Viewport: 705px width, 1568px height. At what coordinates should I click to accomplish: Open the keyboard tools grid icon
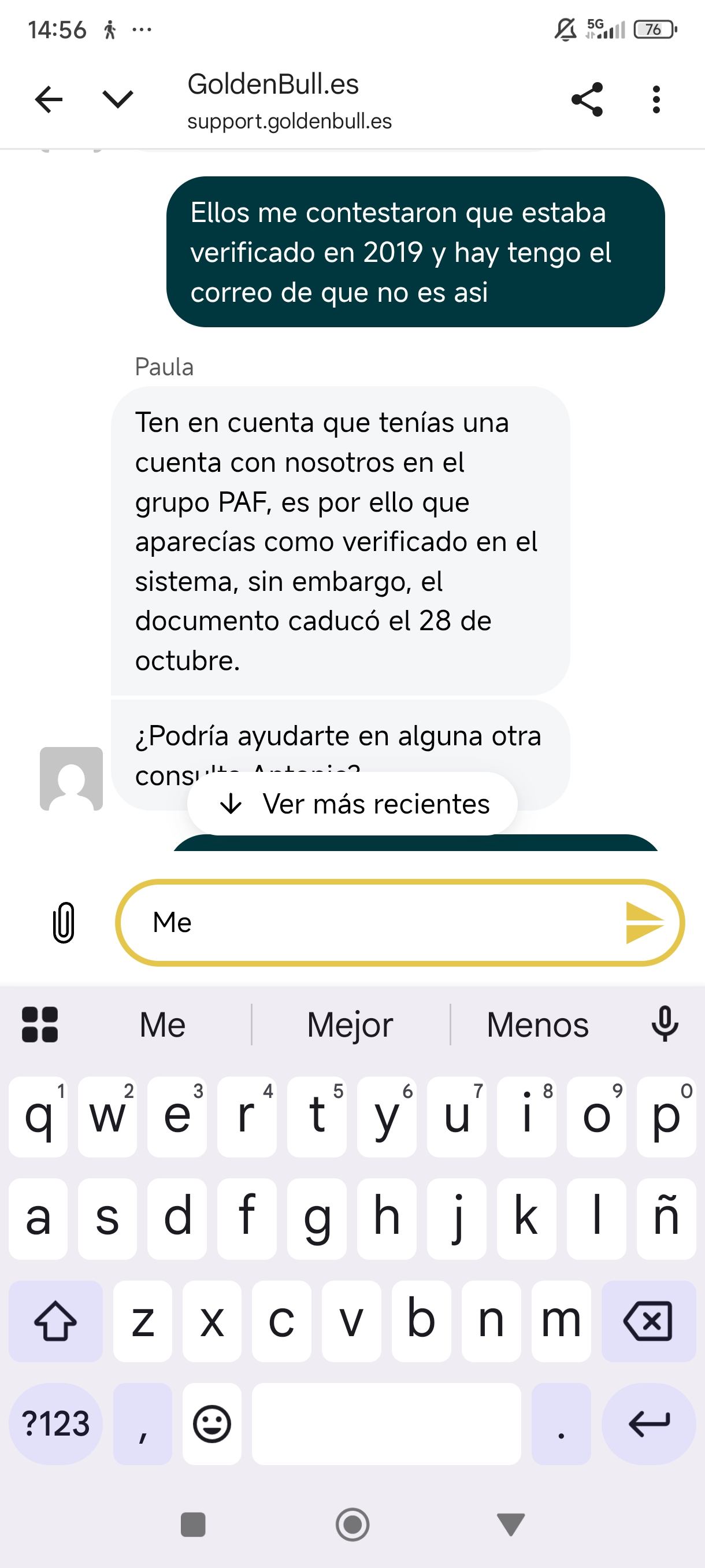tap(39, 1025)
